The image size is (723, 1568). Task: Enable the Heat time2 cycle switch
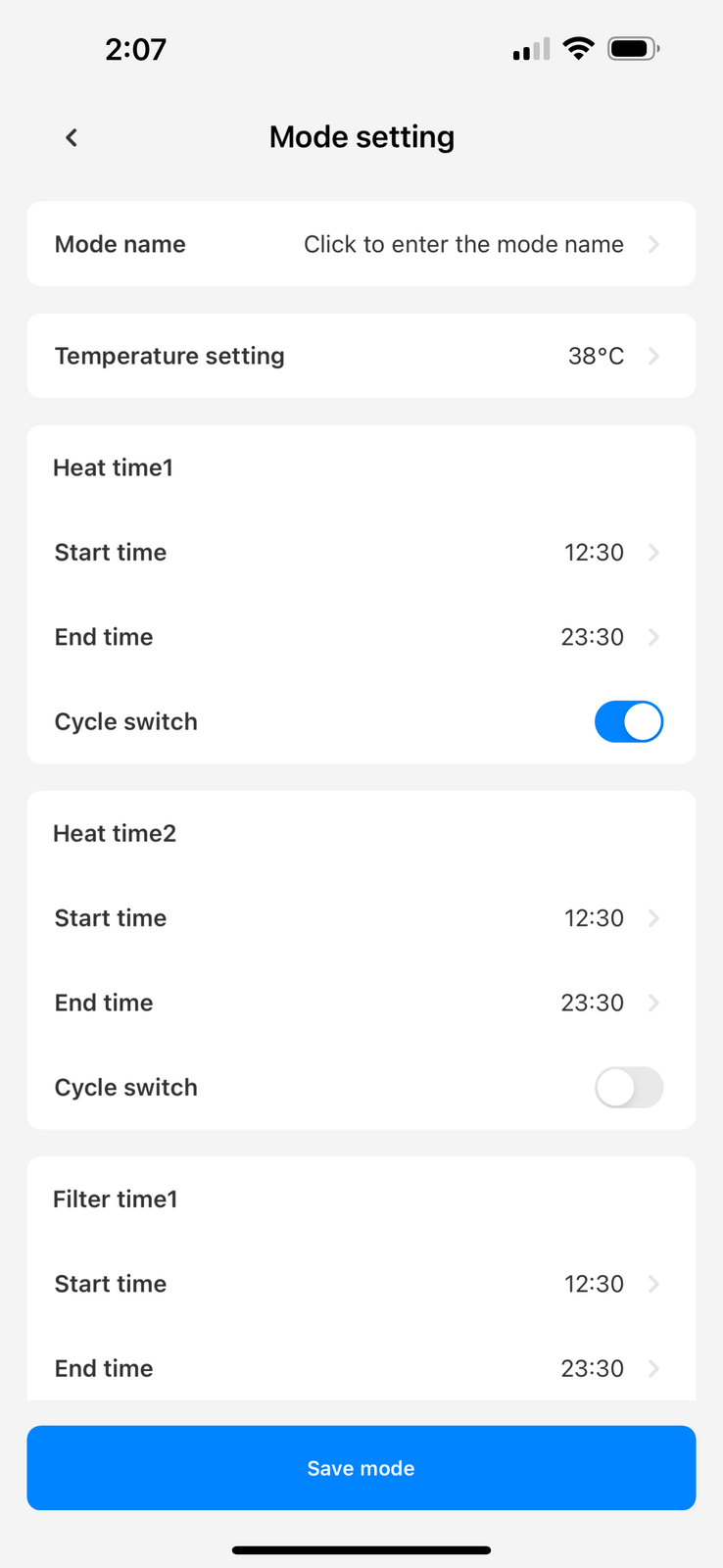(x=629, y=1088)
